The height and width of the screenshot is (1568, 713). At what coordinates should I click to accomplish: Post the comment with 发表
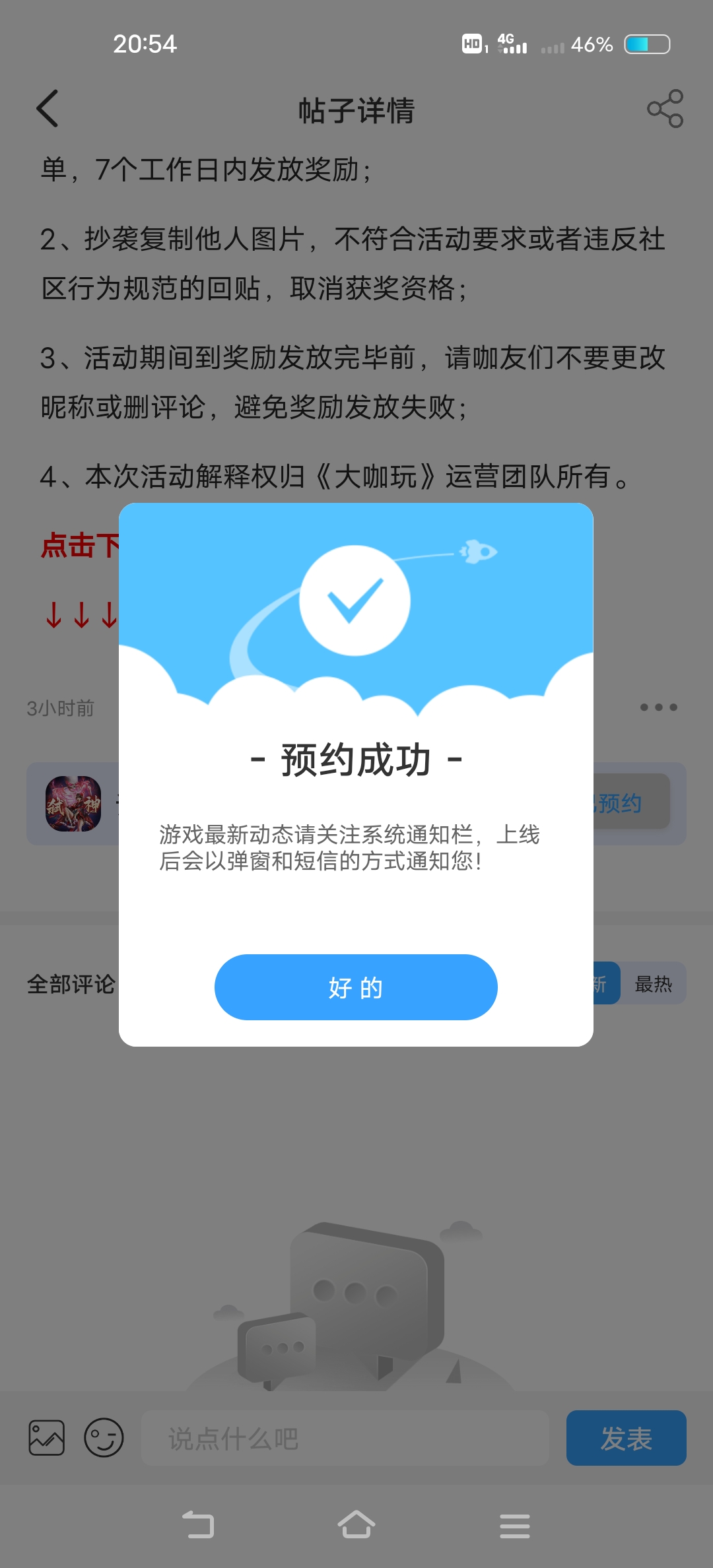(626, 1439)
